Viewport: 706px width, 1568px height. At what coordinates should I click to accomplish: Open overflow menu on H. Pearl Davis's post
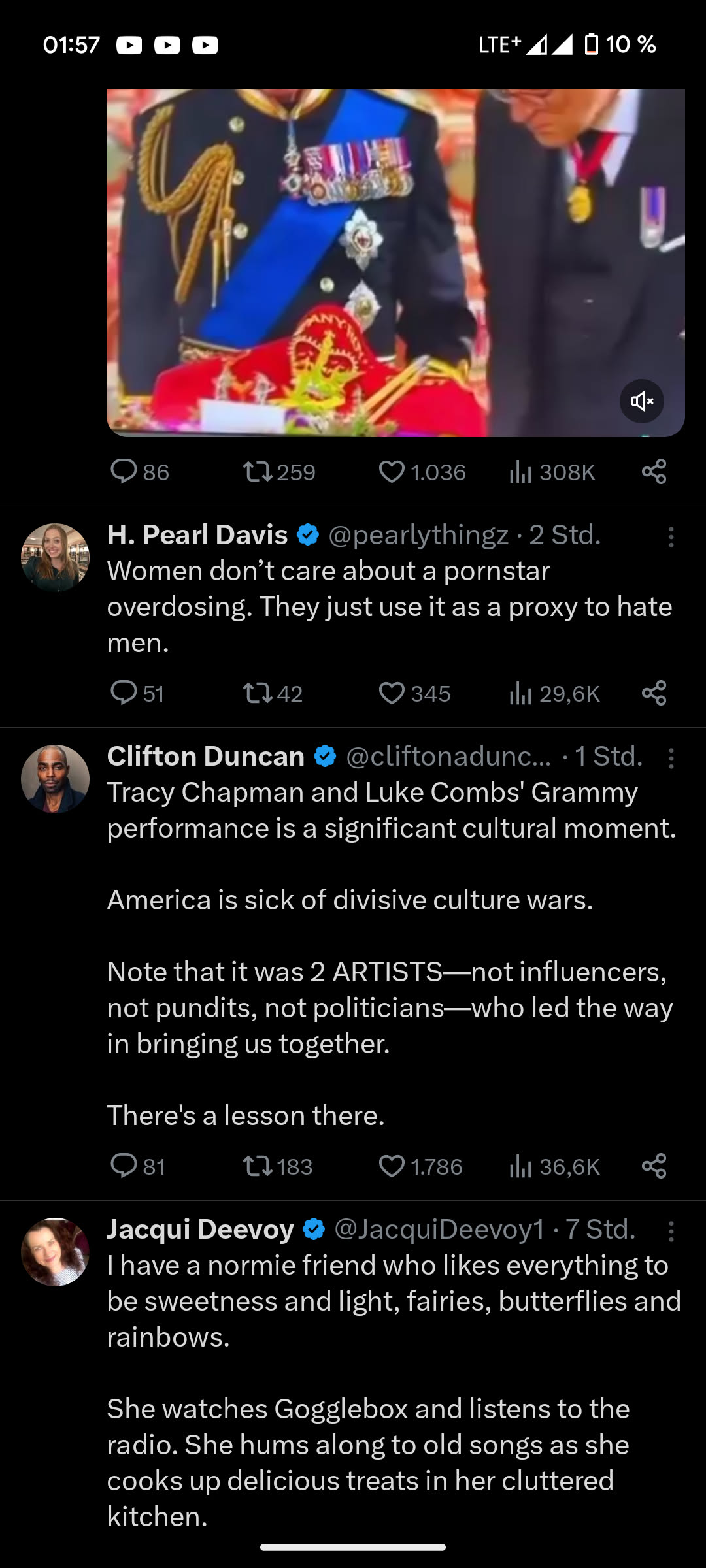coord(671,537)
